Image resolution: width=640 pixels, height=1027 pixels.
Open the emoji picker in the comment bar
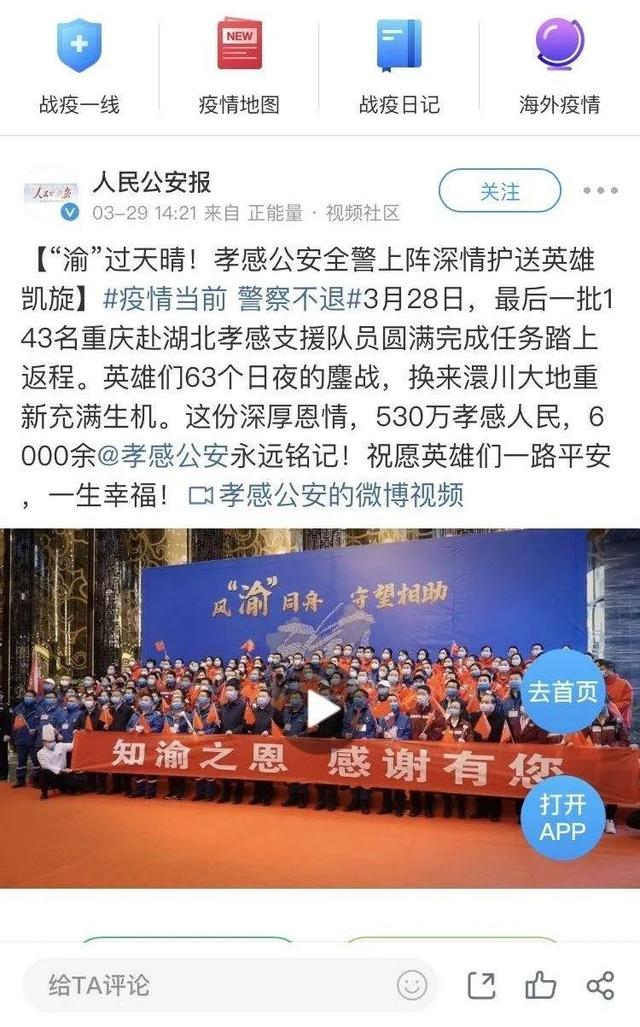[412, 985]
